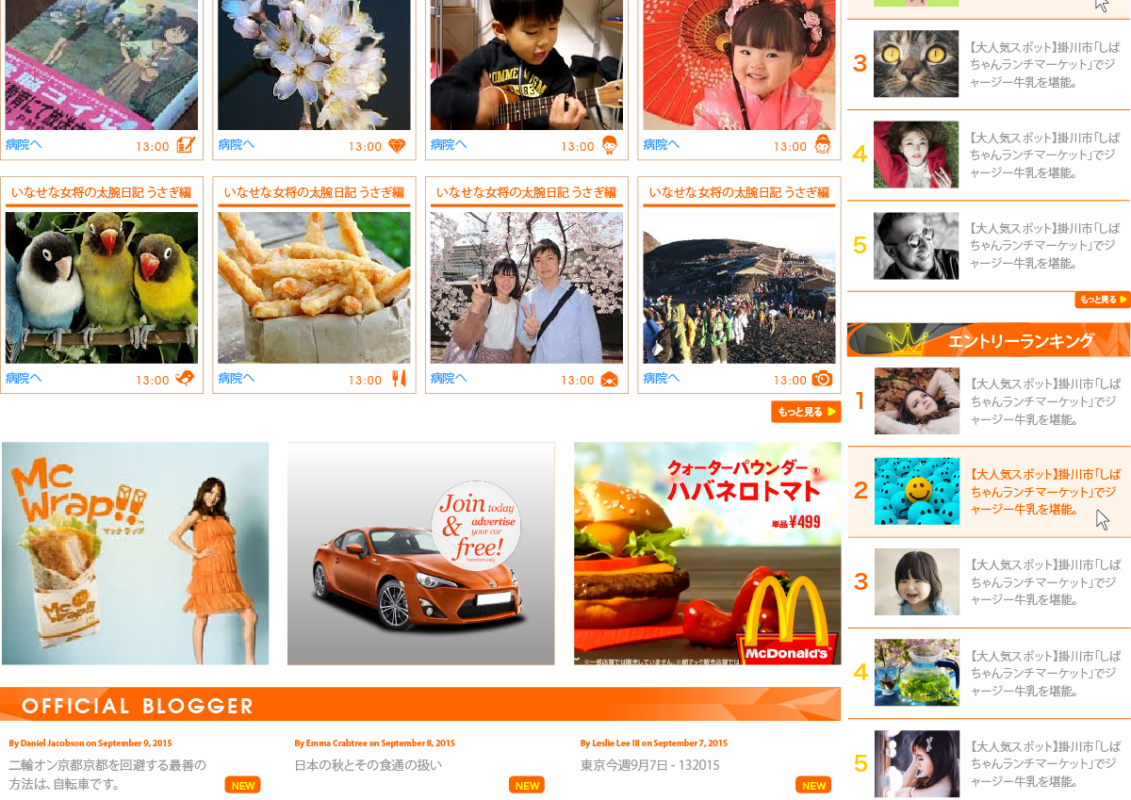Open the orange car Join today ad
Image resolution: width=1131 pixels, height=800 pixels.
pos(421,553)
